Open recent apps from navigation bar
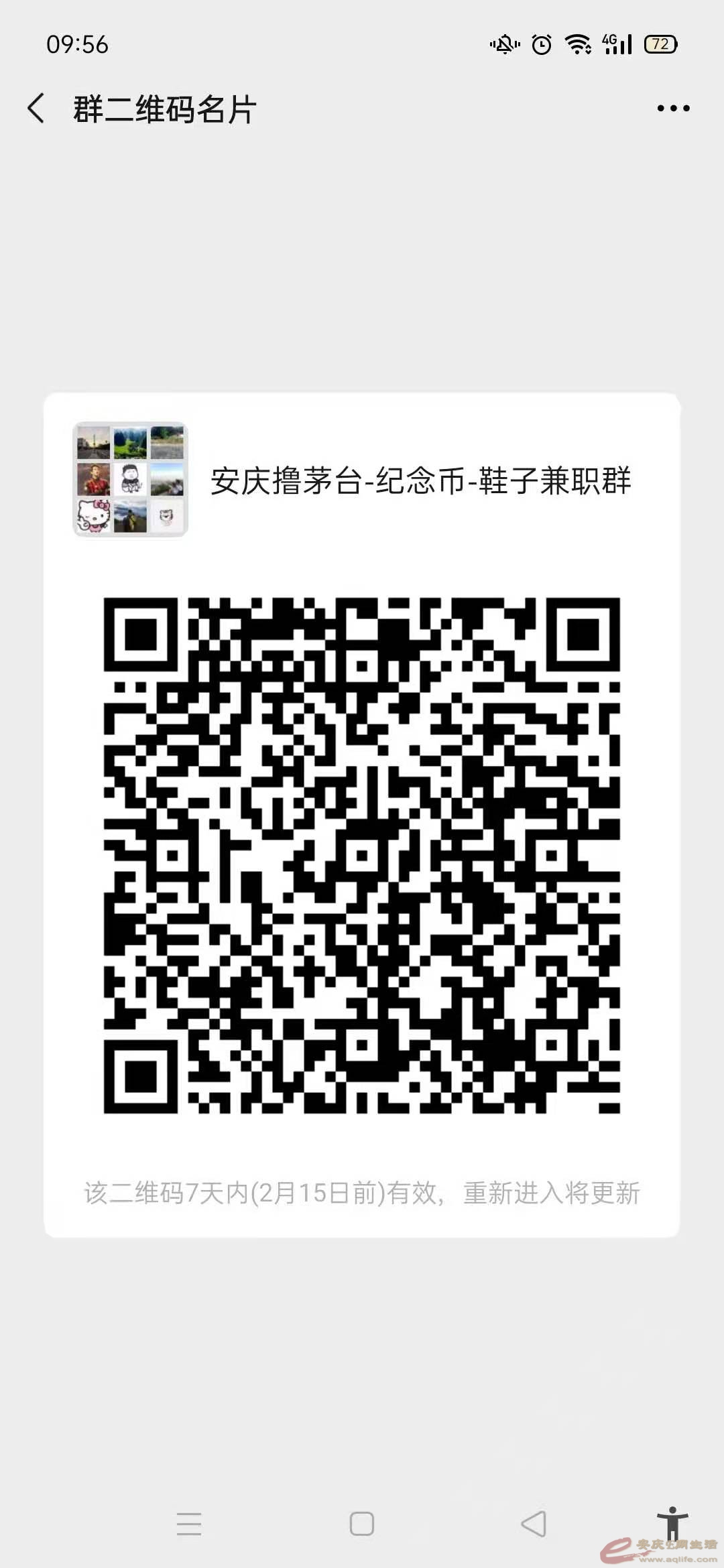This screenshot has height=1568, width=724. click(x=189, y=1523)
